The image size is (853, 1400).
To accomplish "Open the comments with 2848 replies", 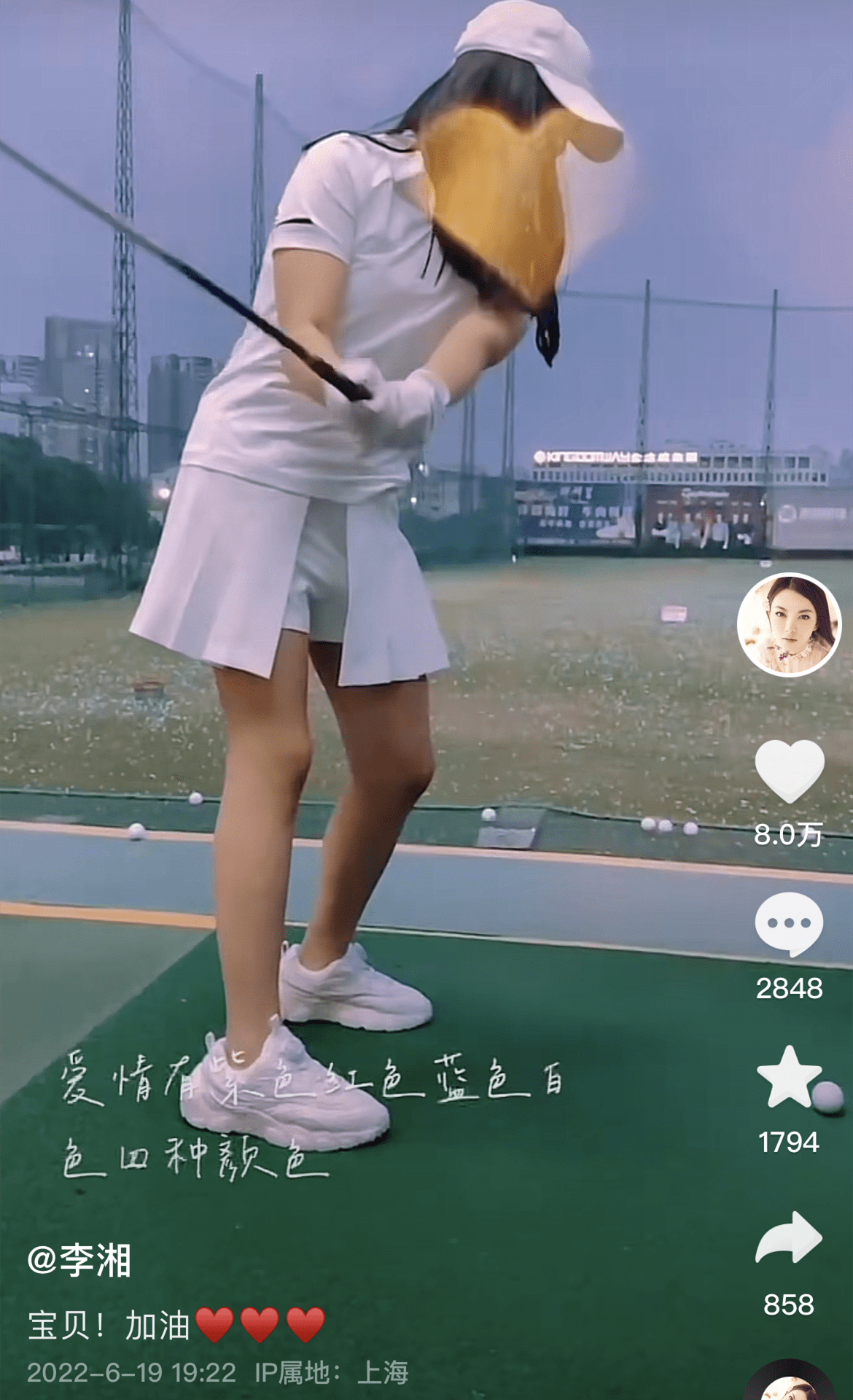I will (x=789, y=925).
